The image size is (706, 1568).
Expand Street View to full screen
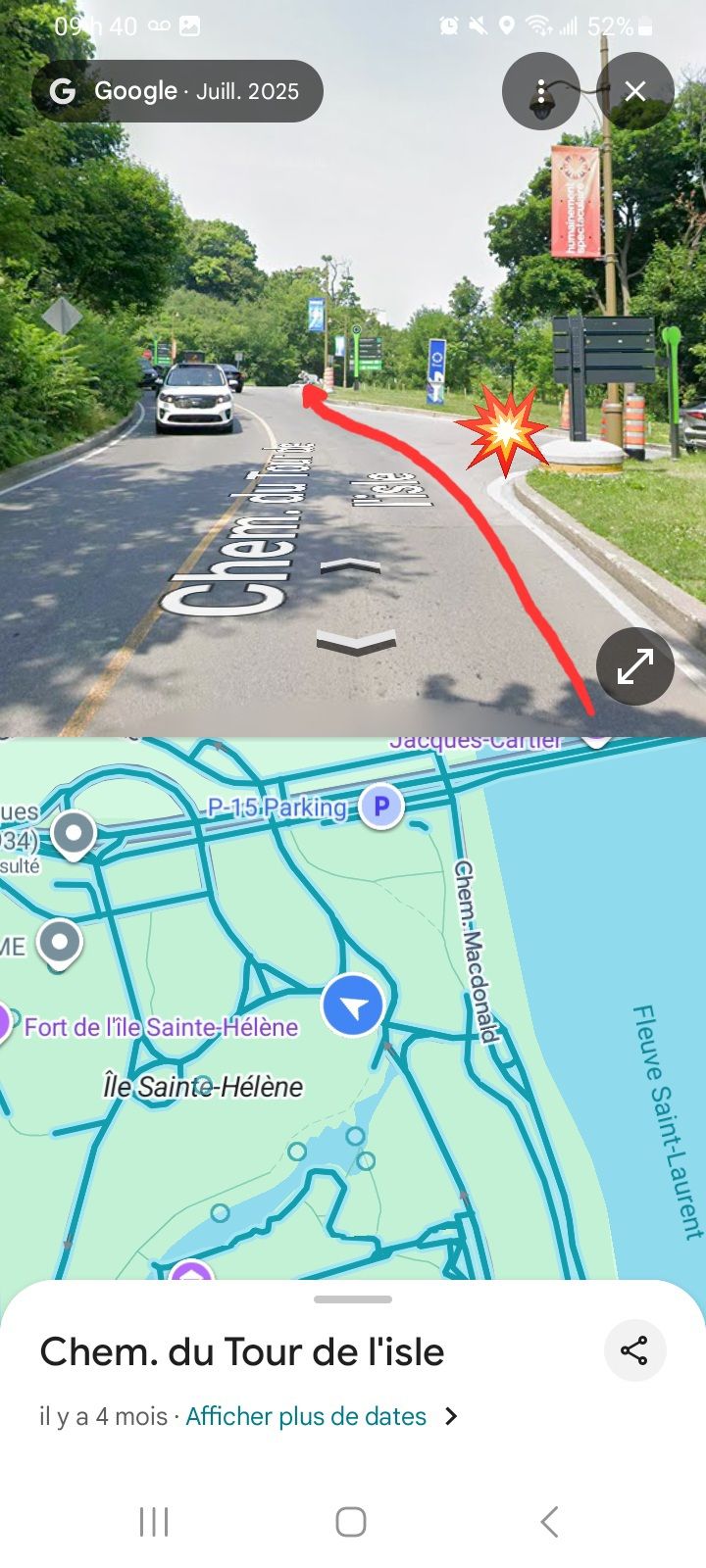coord(634,666)
